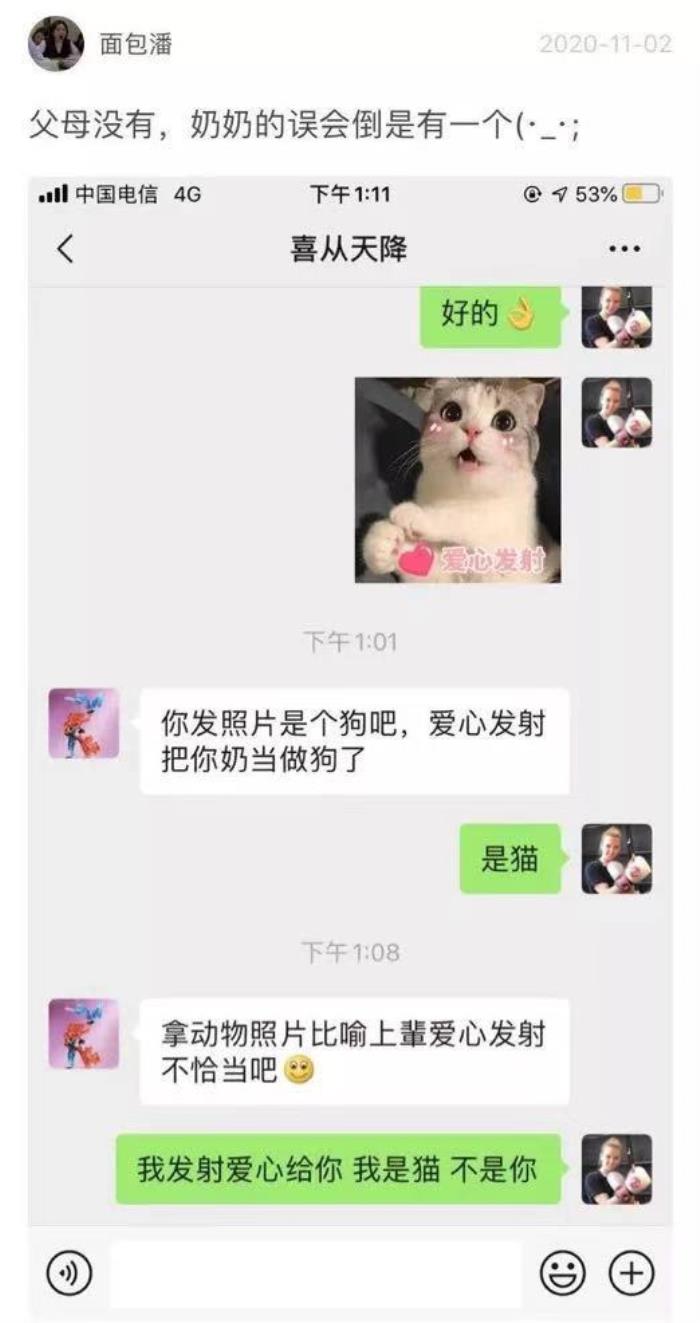Image resolution: width=700 pixels, height=1323 pixels.
Task: Tap the username 面包潘
Action: point(135,45)
